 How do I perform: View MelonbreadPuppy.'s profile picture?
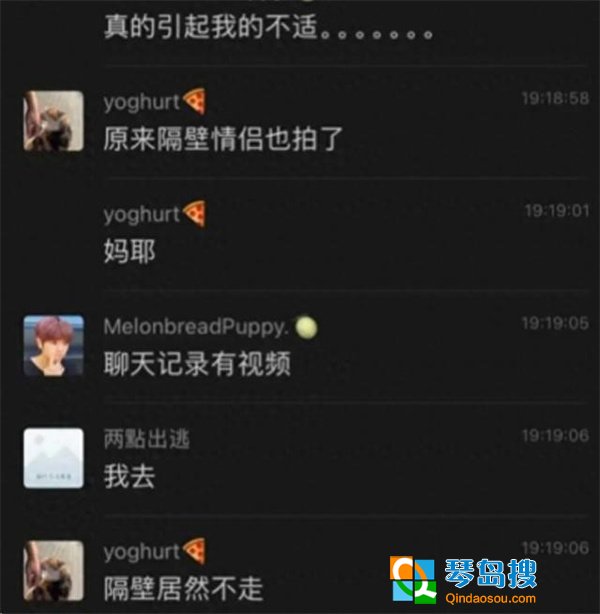click(53, 345)
